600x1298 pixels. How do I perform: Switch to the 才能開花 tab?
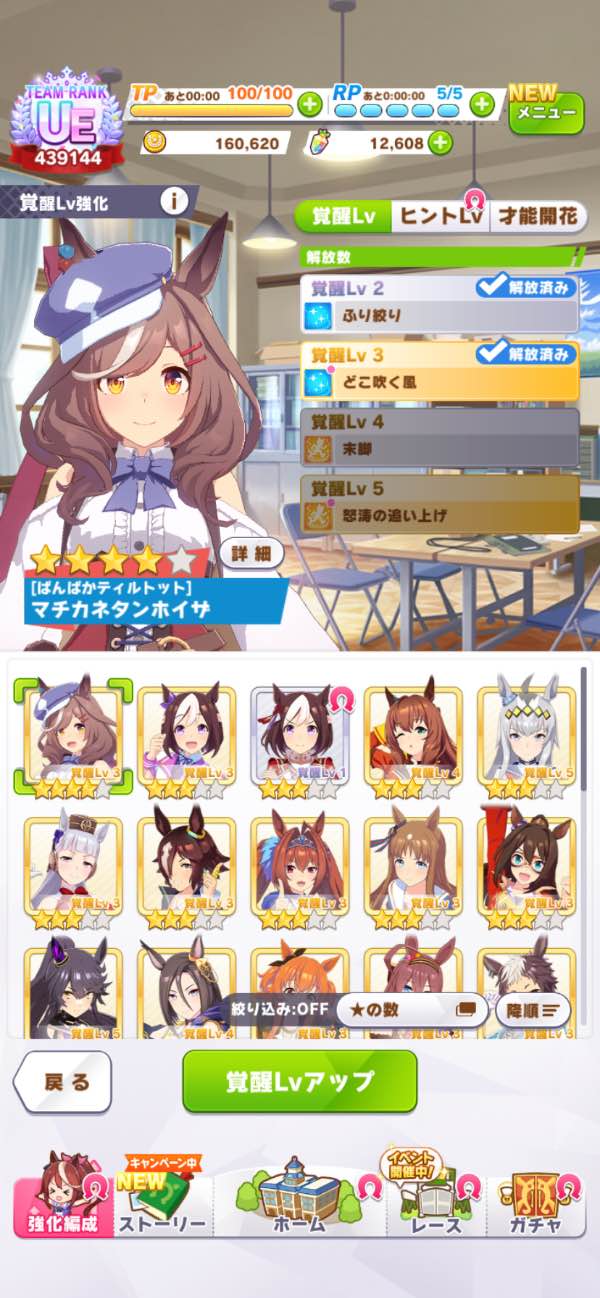[538, 216]
